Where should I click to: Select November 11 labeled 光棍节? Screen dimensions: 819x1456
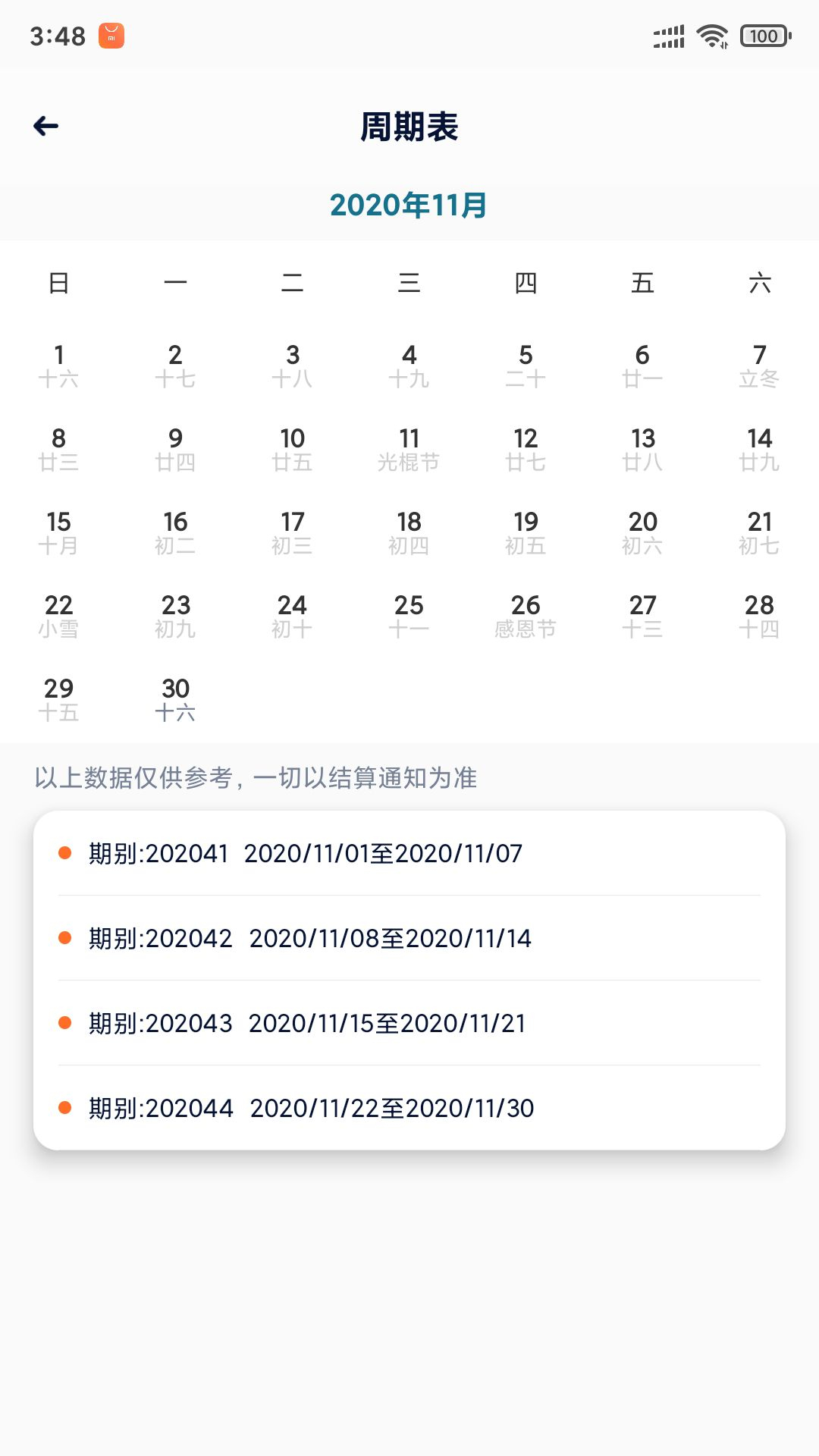(409, 449)
